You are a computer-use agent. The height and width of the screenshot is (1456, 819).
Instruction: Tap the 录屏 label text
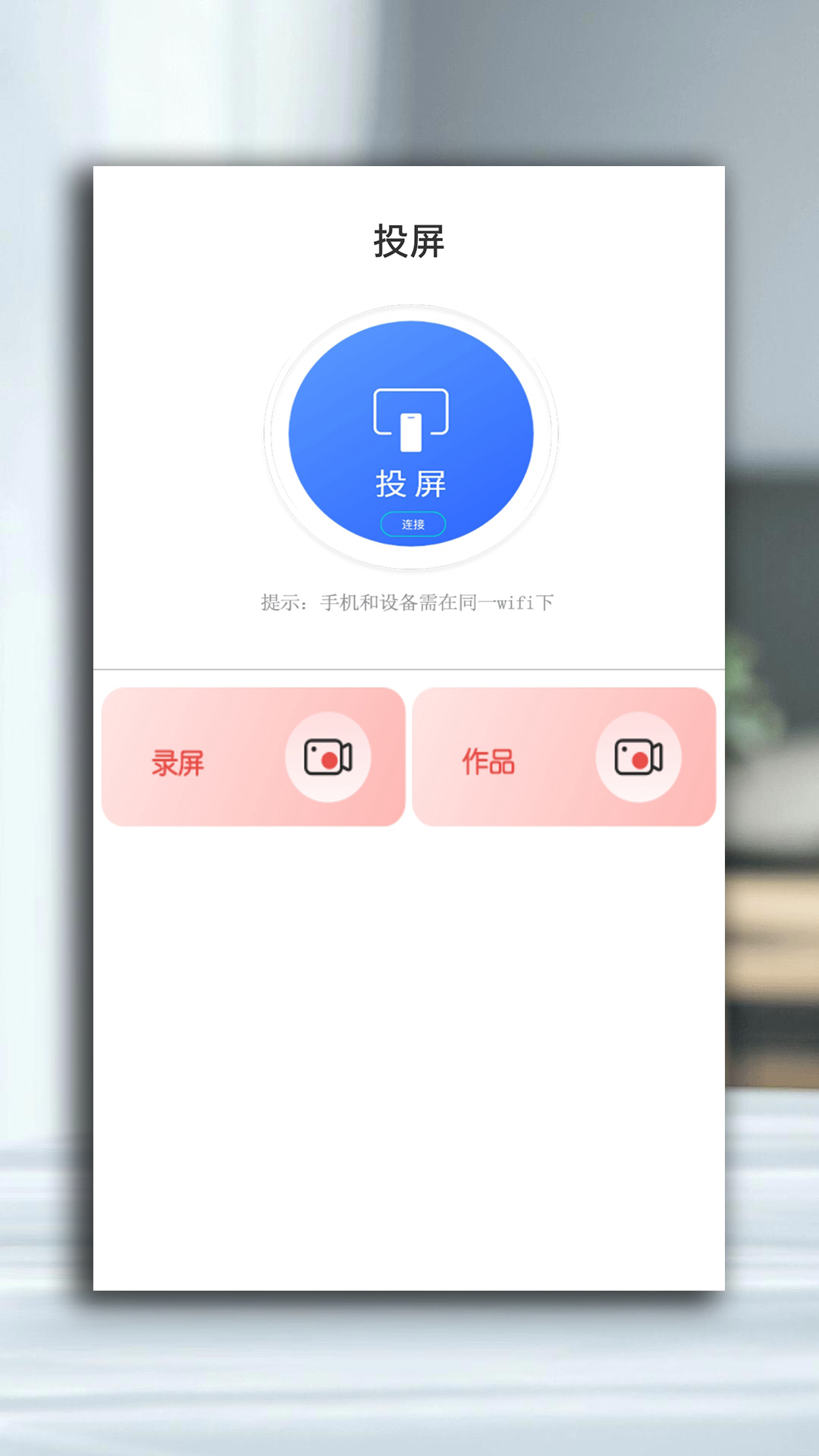177,764
